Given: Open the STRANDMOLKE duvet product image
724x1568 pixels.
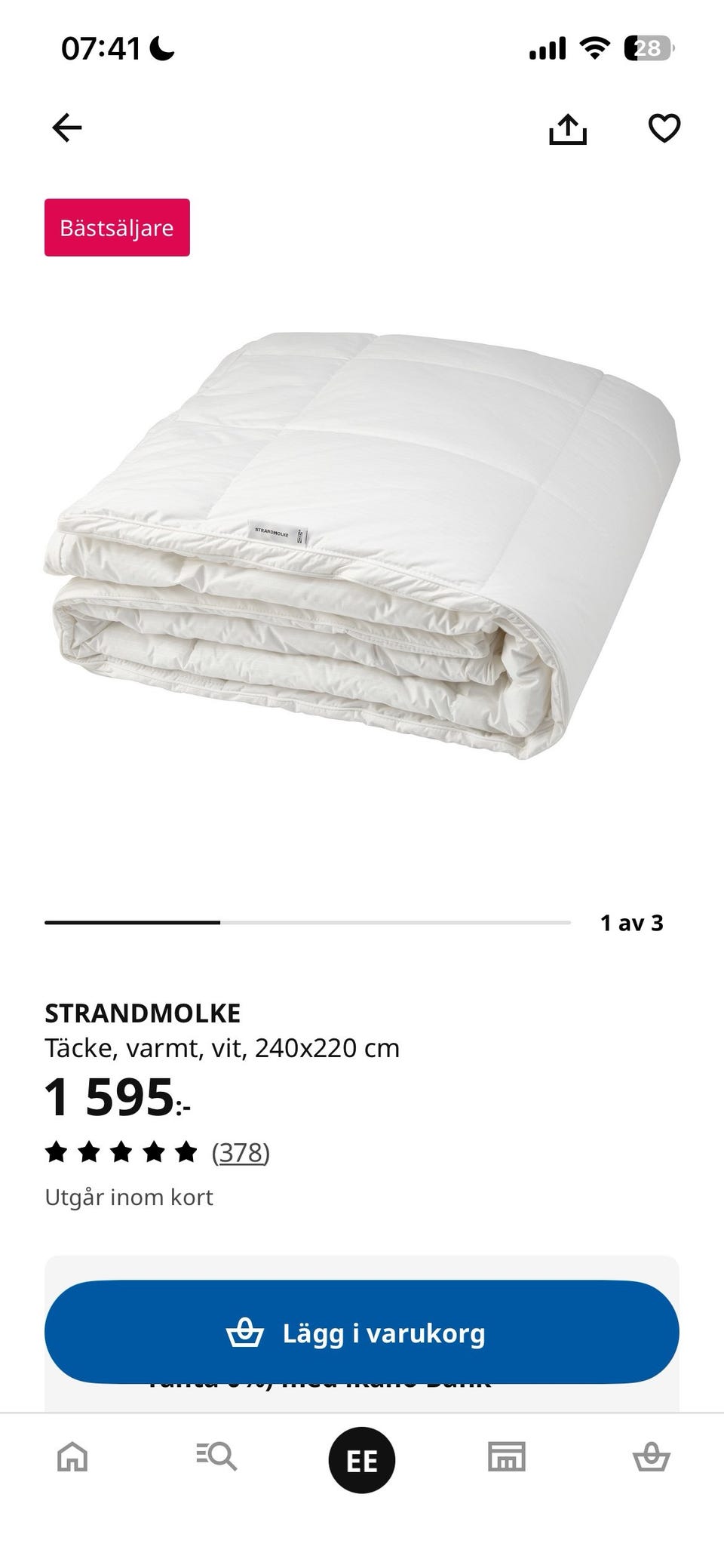Looking at the screenshot, I should 362,545.
